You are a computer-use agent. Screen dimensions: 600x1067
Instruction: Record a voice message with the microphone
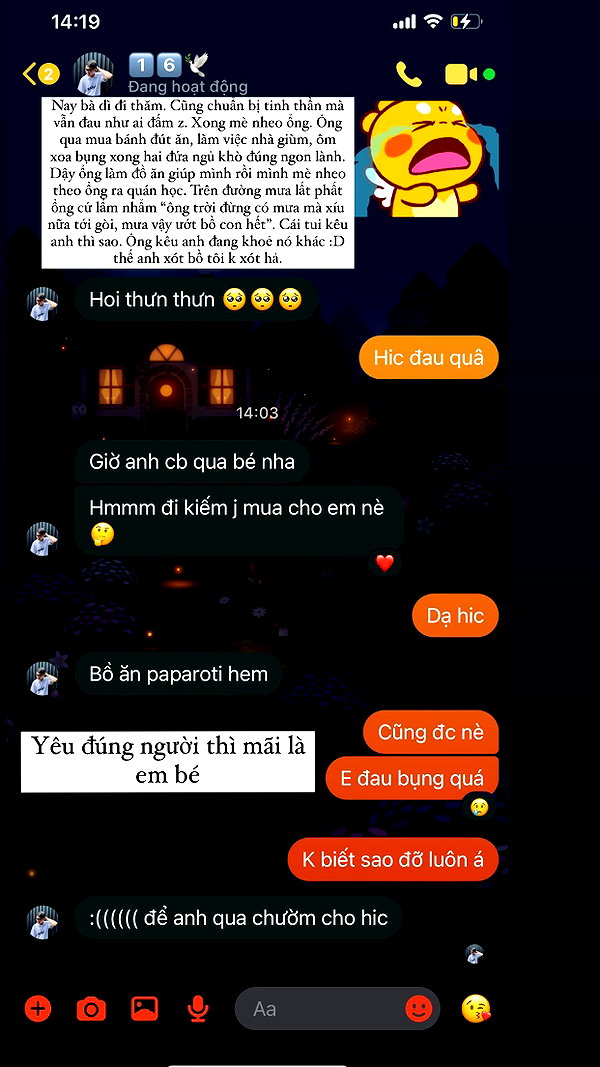click(x=198, y=1008)
